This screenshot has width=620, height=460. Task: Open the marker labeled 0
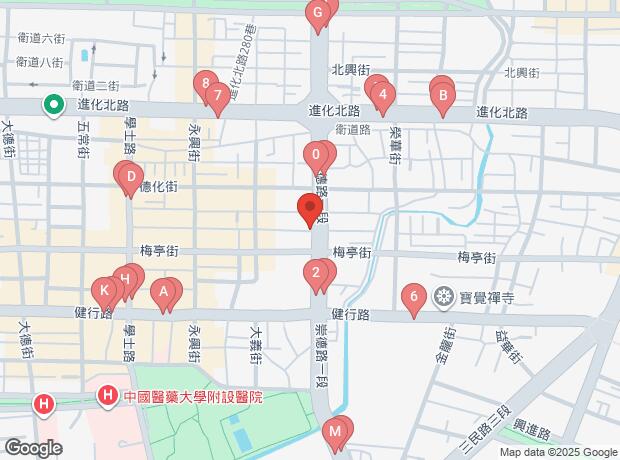[317, 156]
